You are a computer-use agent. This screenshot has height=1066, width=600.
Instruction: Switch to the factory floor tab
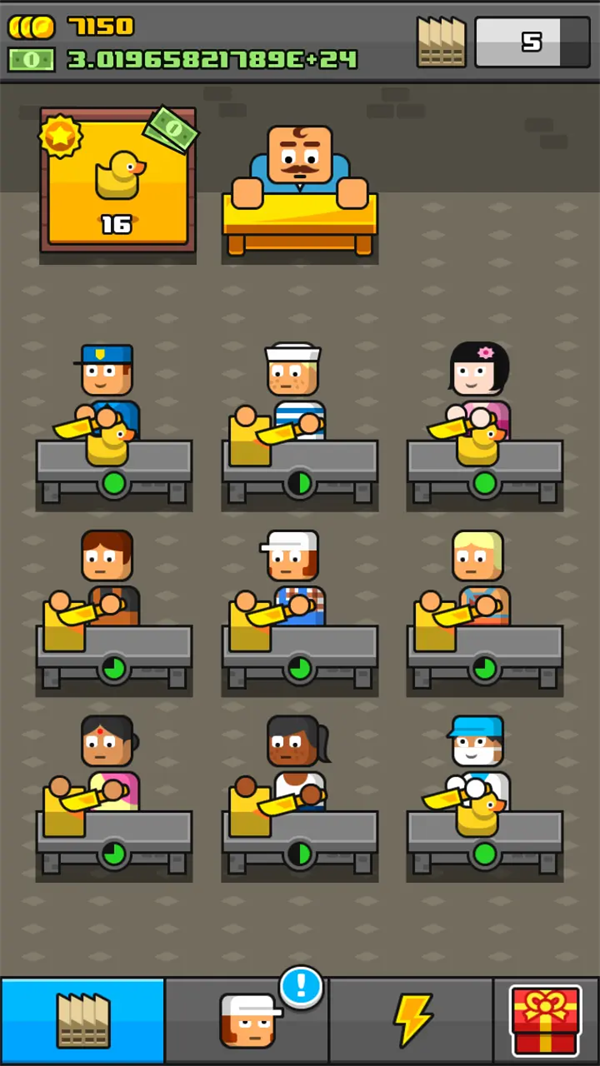click(83, 1020)
